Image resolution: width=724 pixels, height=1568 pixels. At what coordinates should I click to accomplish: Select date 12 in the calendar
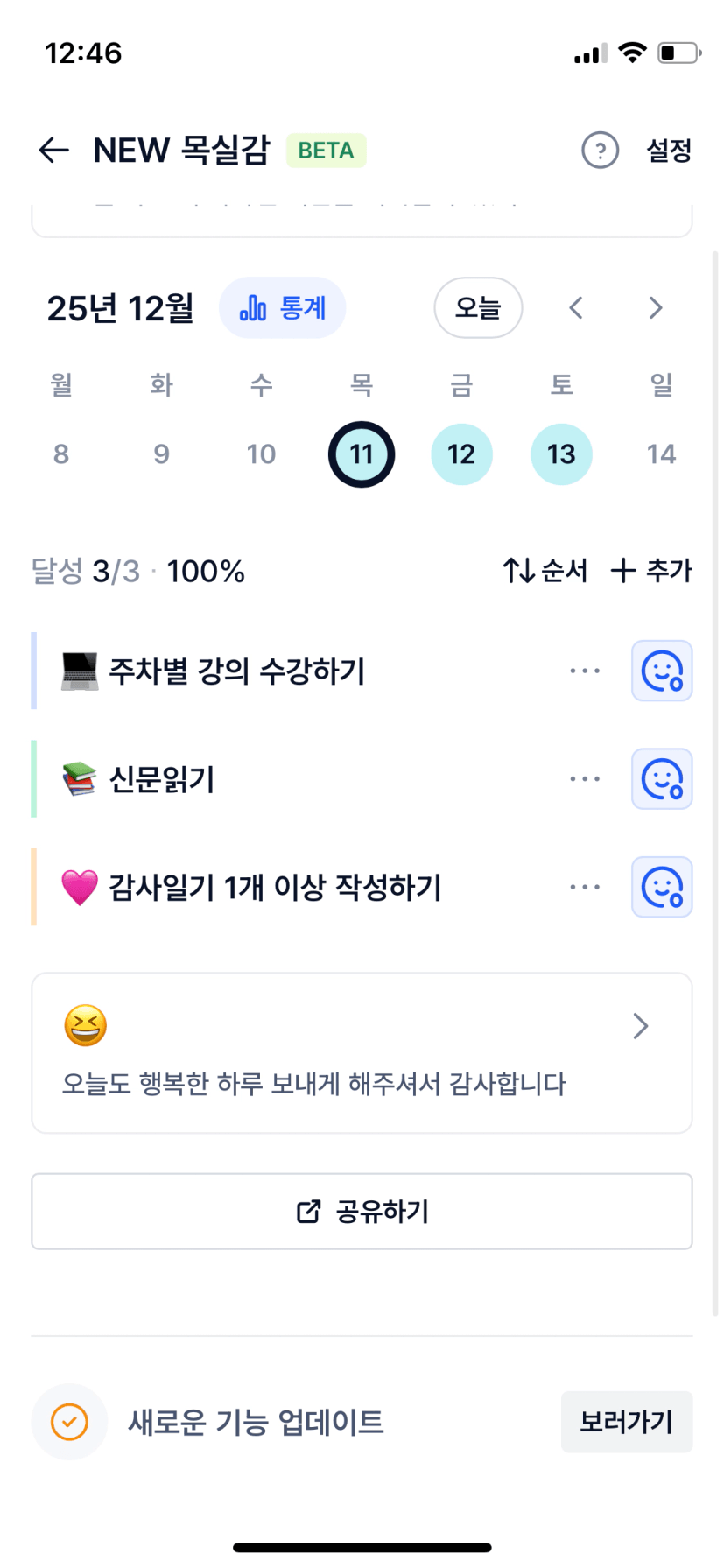pos(461,454)
